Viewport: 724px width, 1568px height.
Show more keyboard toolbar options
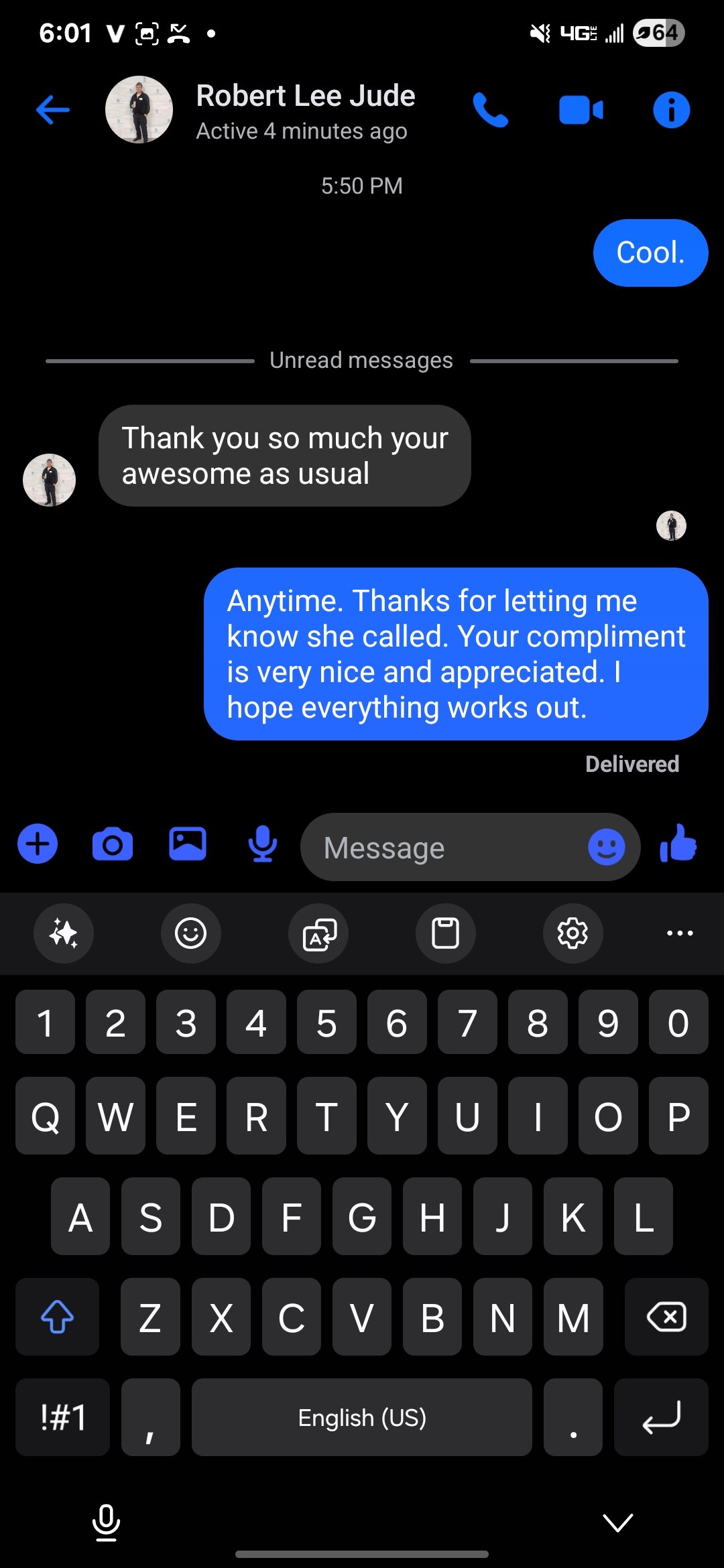click(x=680, y=933)
